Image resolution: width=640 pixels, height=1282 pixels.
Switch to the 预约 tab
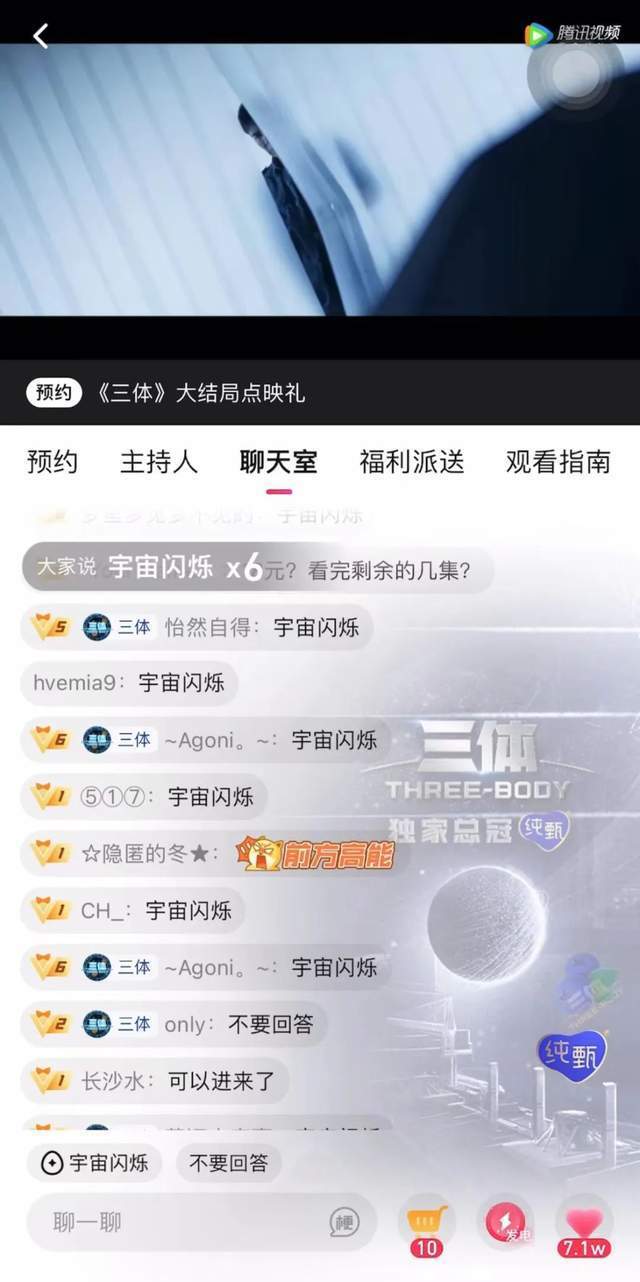[52, 462]
